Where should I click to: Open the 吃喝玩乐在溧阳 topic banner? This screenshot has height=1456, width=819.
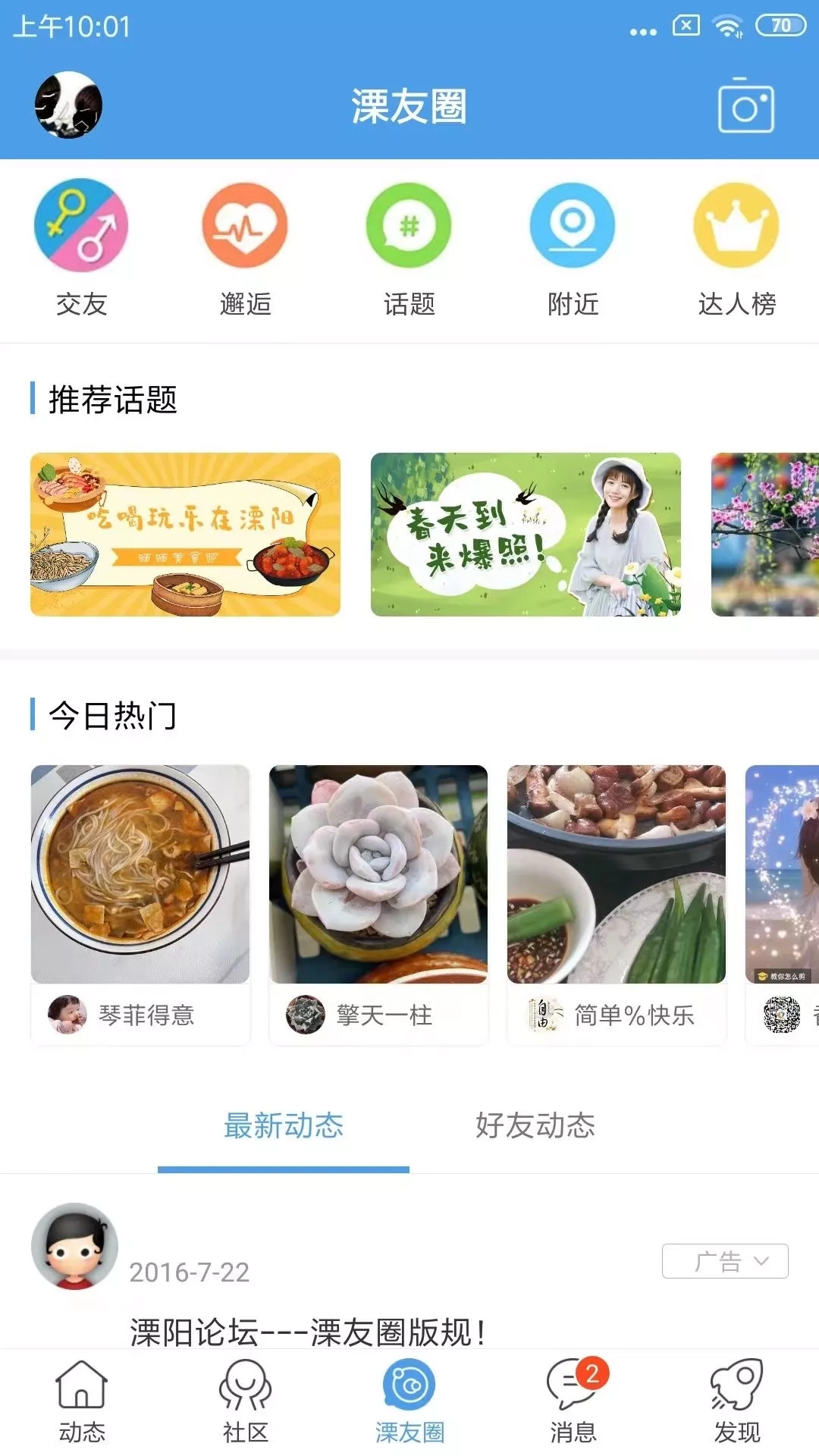click(185, 535)
